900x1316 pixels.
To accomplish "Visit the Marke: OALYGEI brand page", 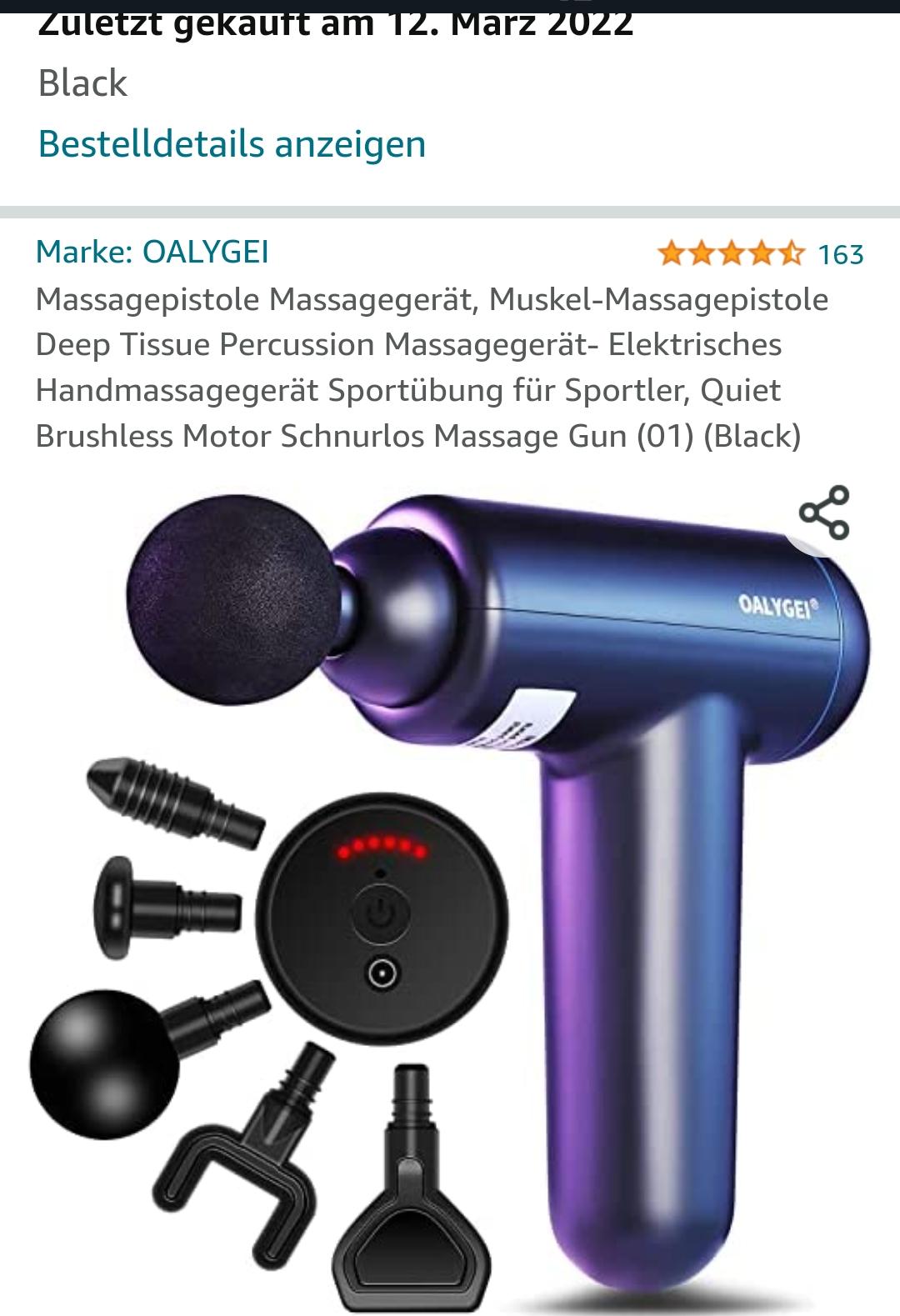I will coord(152,252).
